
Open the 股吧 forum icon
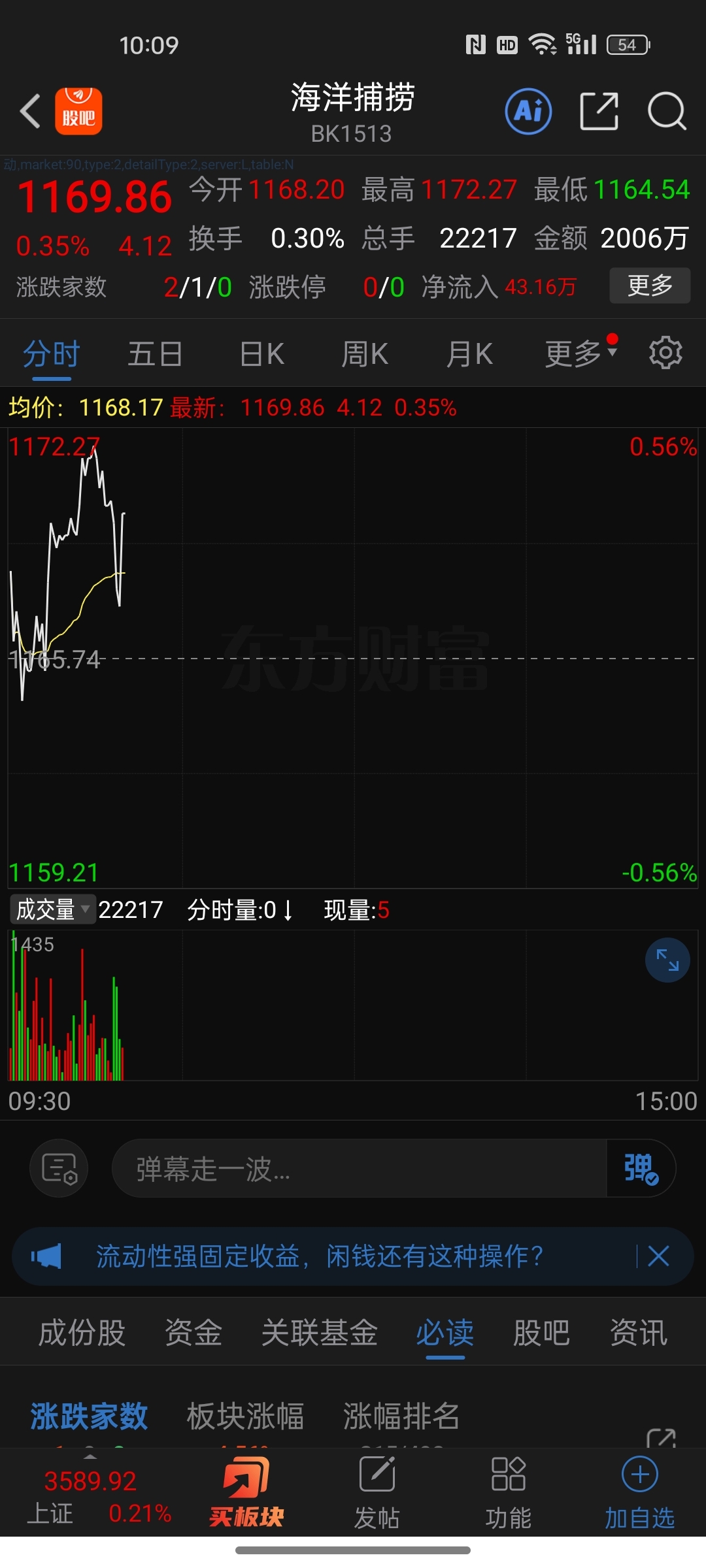78,111
